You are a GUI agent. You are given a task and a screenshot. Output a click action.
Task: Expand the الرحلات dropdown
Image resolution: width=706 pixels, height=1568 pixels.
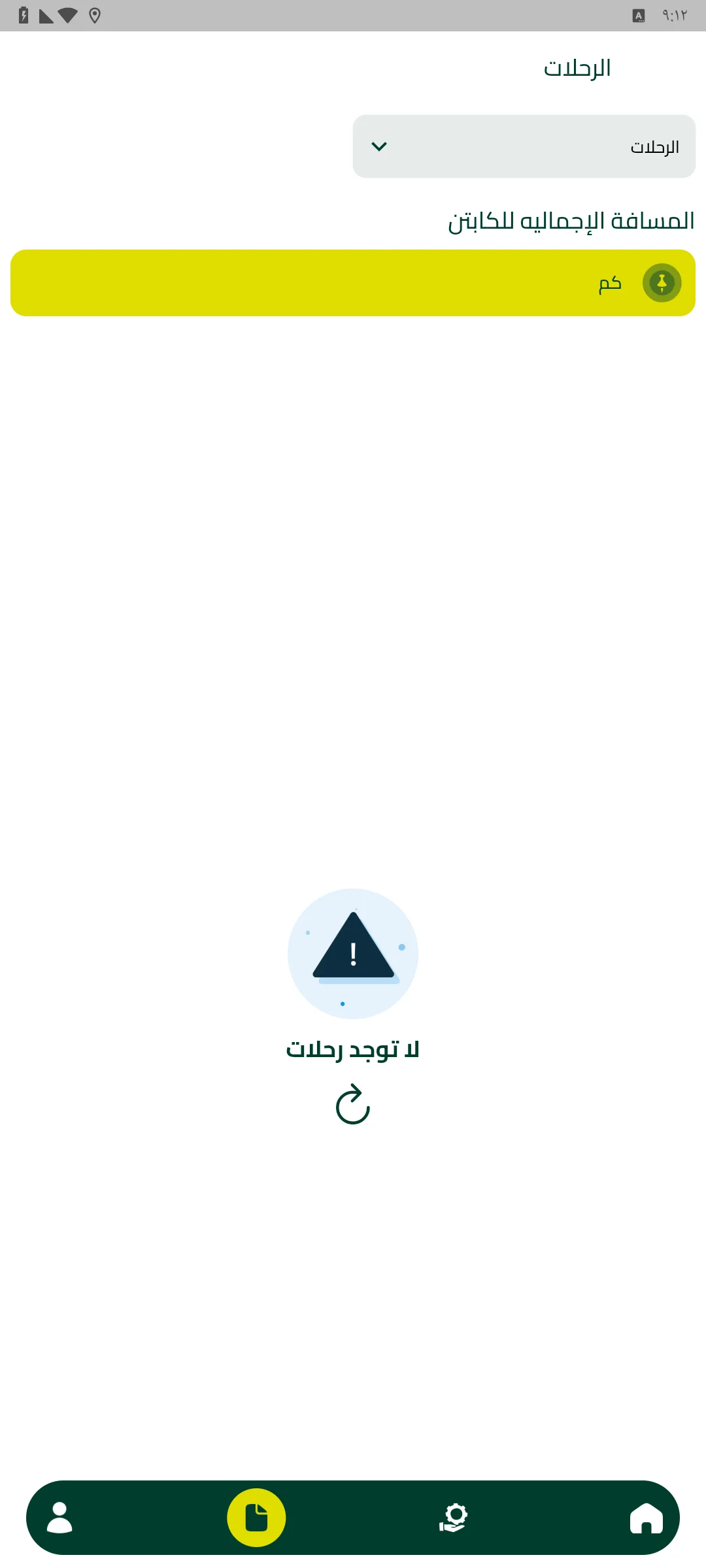pos(524,146)
